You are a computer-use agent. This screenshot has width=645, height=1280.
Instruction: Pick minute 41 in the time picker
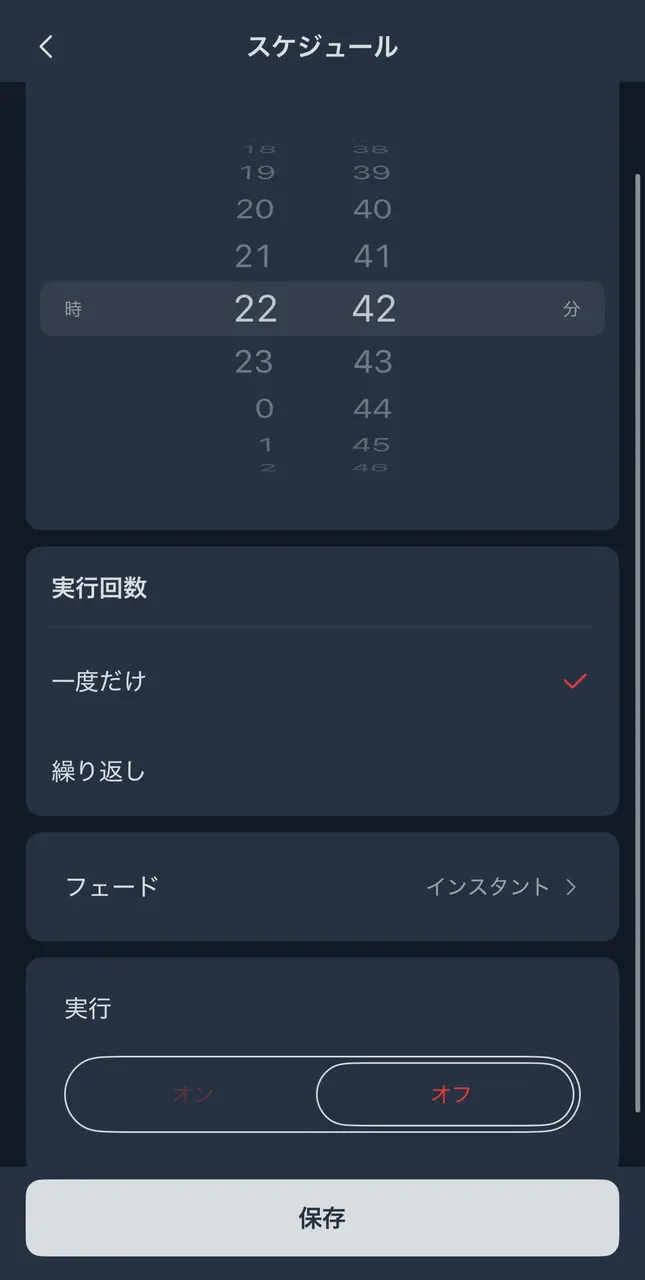(x=373, y=257)
